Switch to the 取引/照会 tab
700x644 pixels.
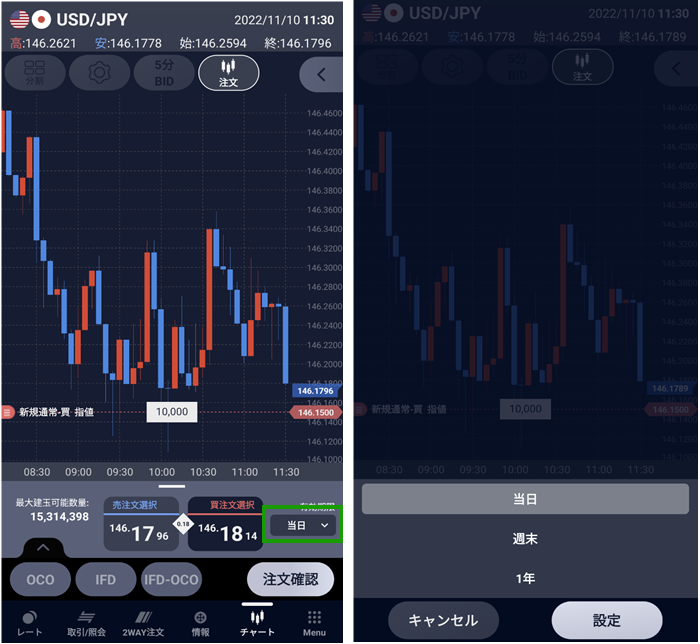click(x=87, y=622)
